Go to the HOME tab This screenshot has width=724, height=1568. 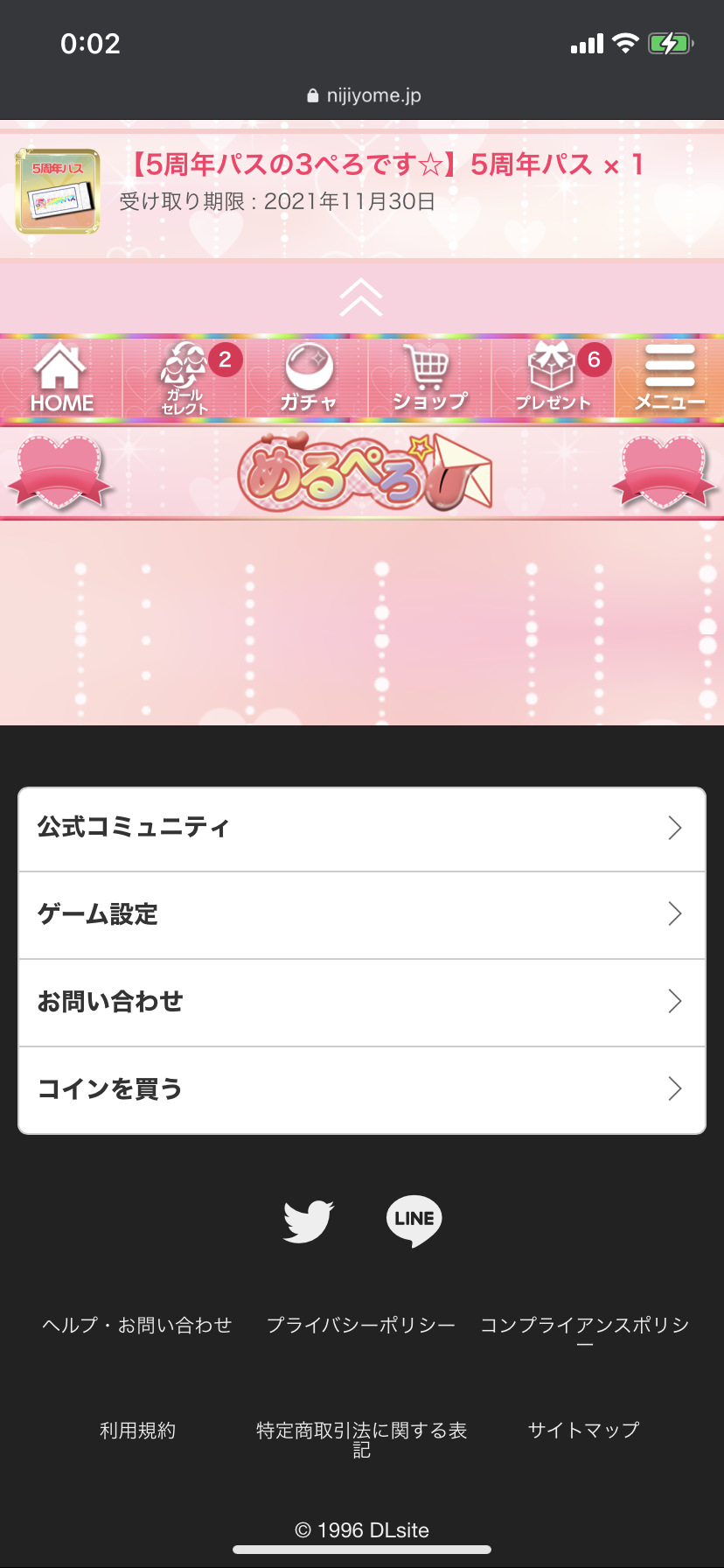[61, 379]
